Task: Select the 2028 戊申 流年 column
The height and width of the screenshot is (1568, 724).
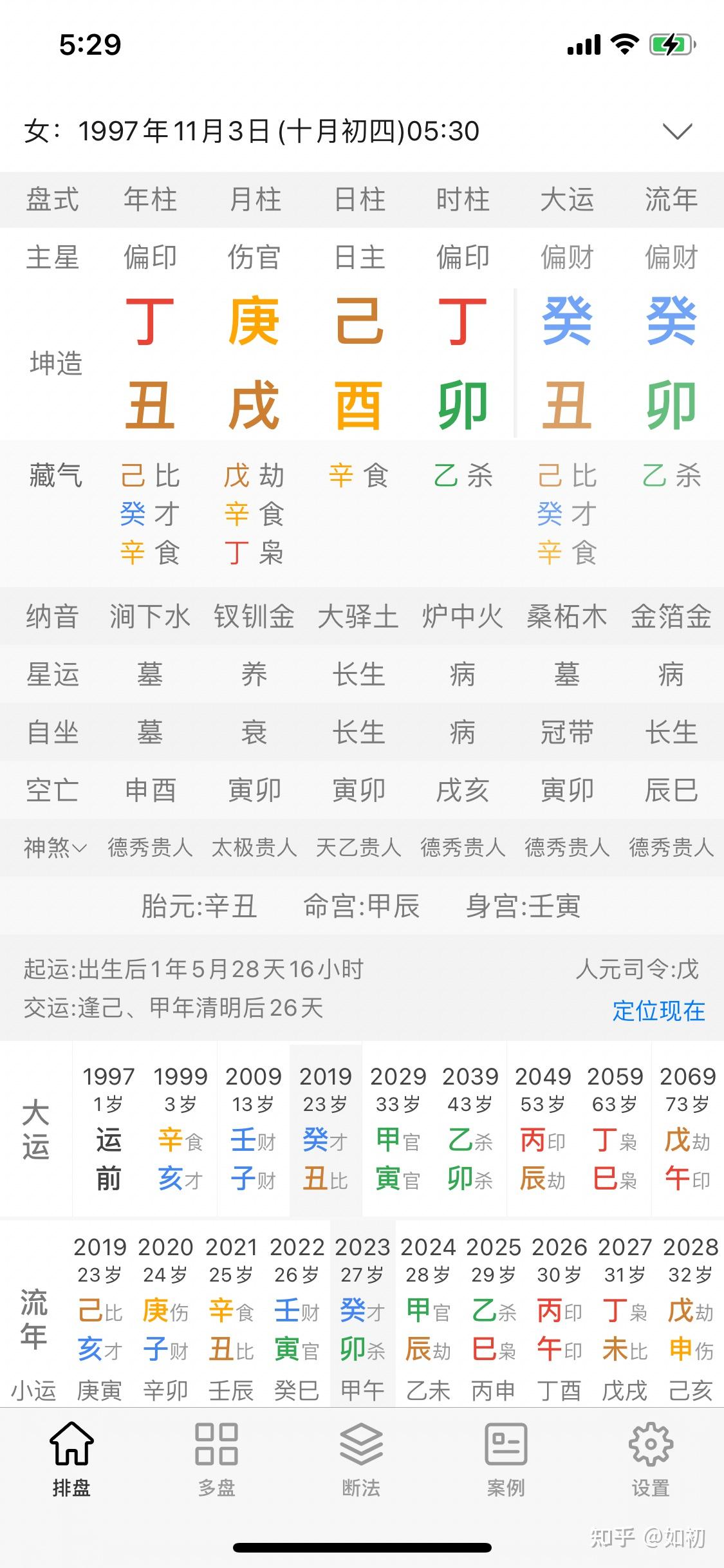Action: pyautogui.click(x=691, y=1313)
